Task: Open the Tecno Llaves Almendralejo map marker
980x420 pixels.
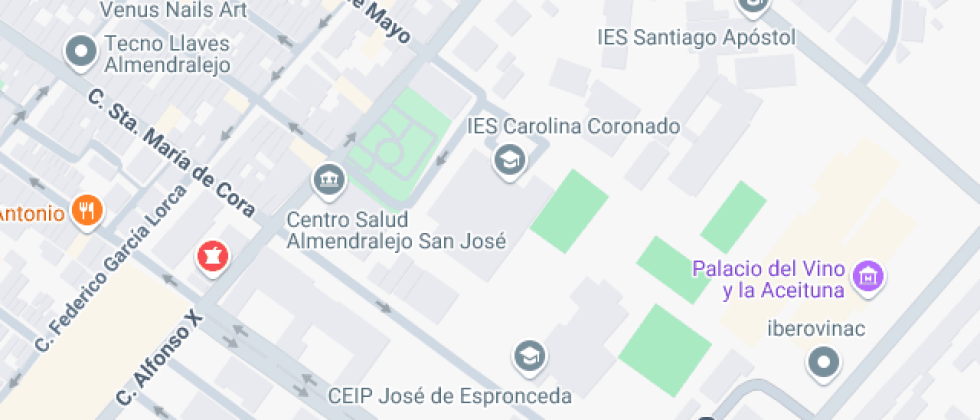Action: point(79,48)
